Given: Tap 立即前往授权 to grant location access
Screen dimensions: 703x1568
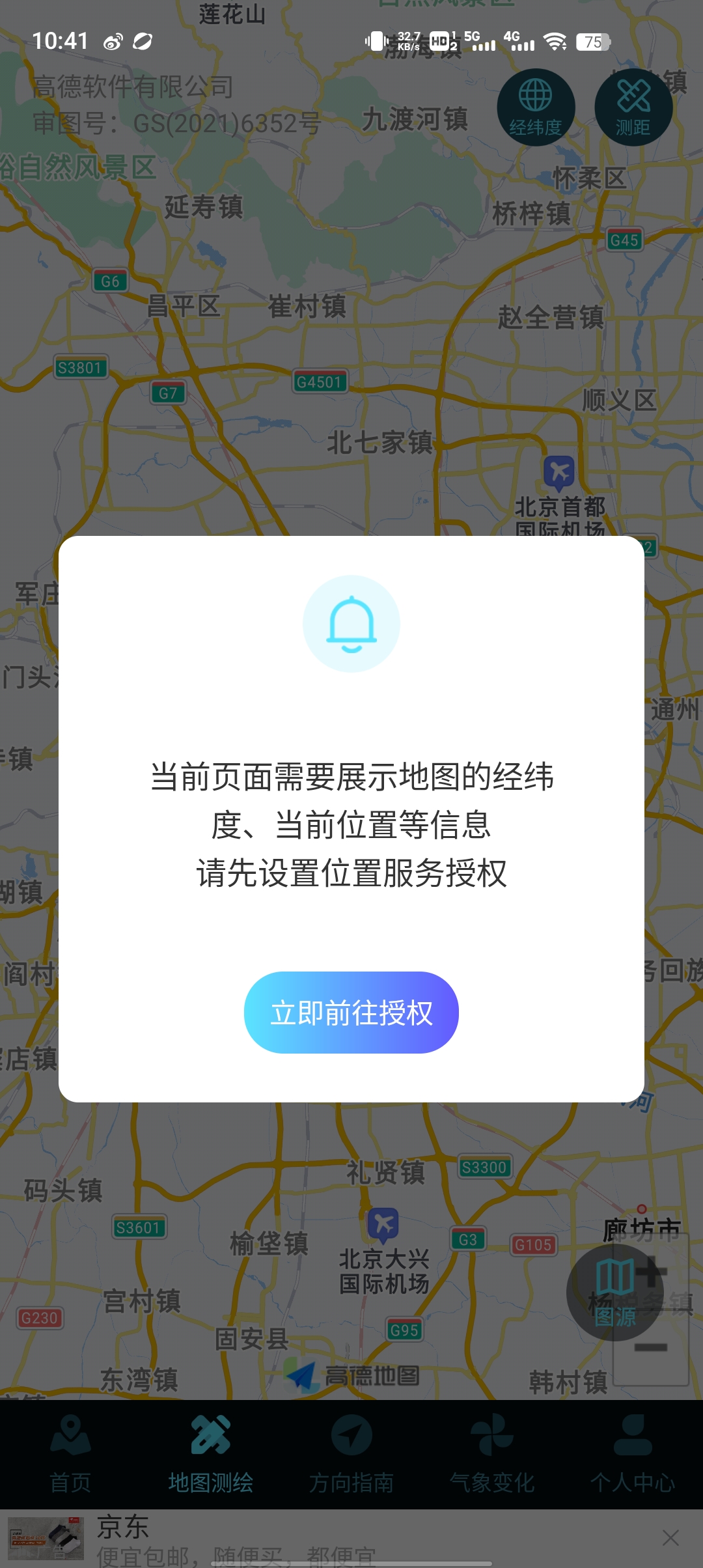Looking at the screenshot, I should pyautogui.click(x=351, y=1013).
